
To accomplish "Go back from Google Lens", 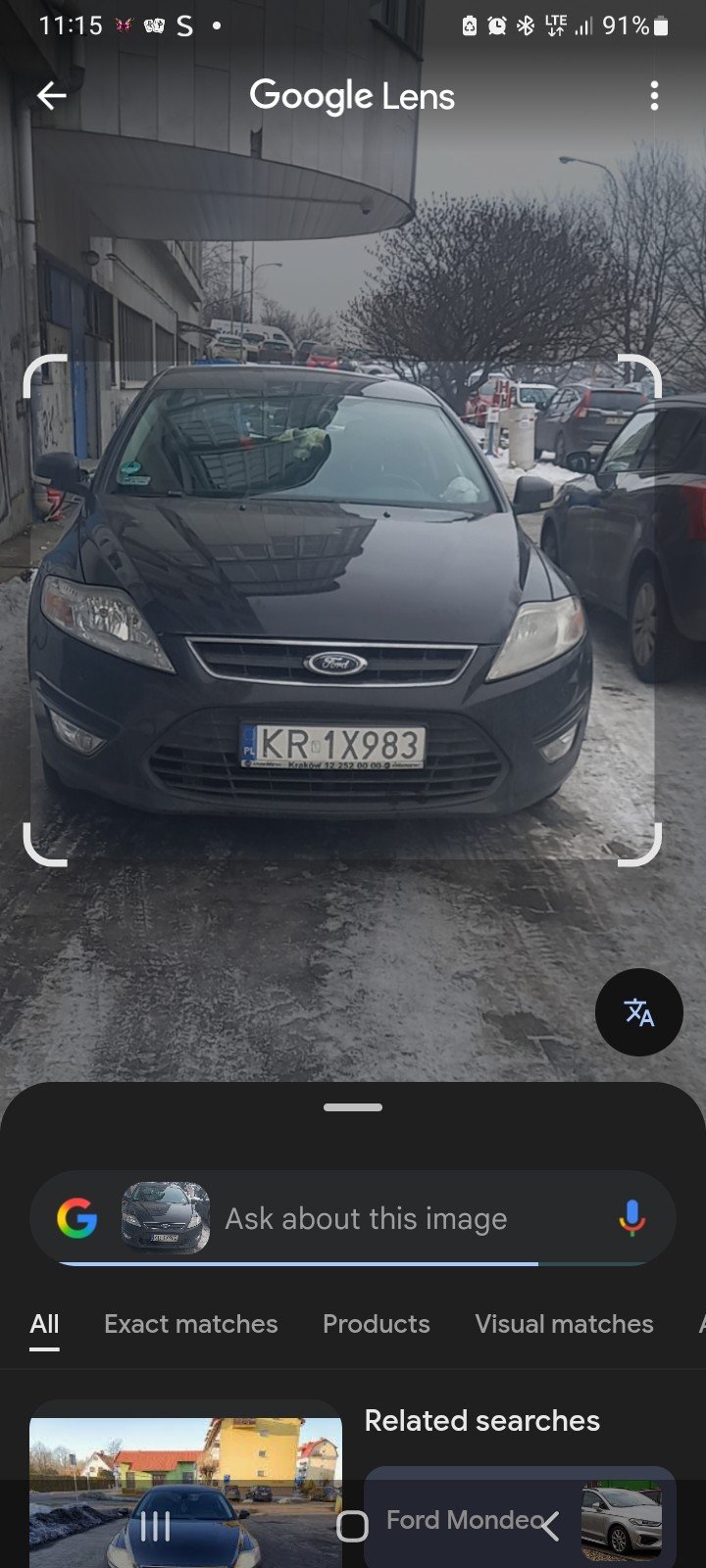I will coord(51,95).
